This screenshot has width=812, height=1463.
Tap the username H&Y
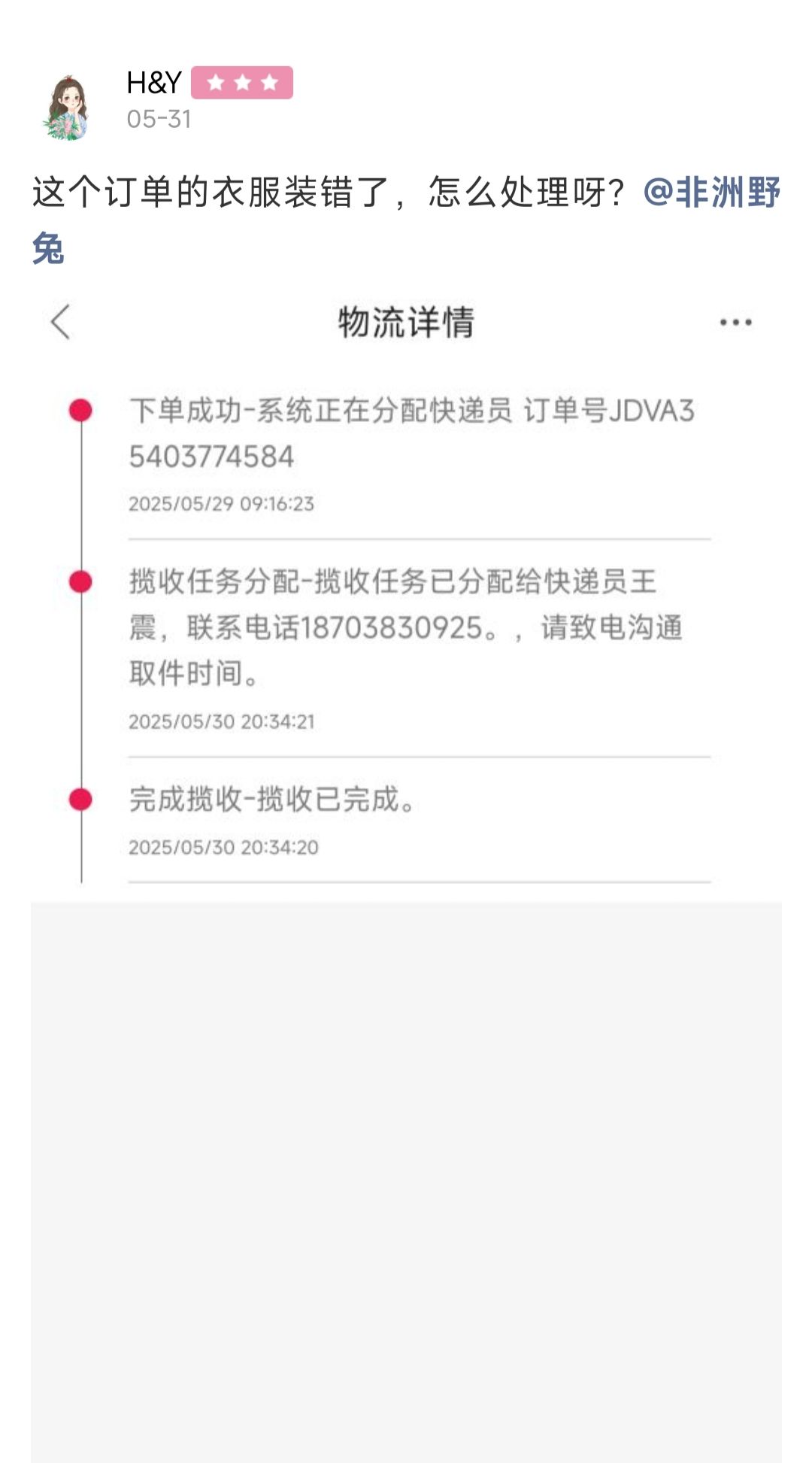pyautogui.click(x=154, y=83)
